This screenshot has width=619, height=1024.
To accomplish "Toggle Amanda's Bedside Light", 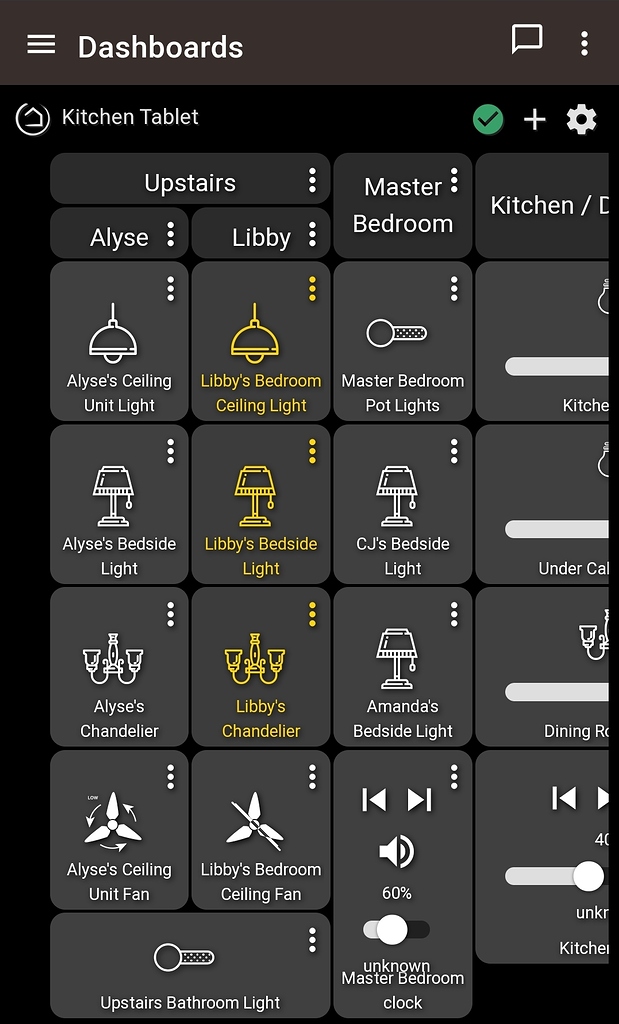I will [403, 667].
